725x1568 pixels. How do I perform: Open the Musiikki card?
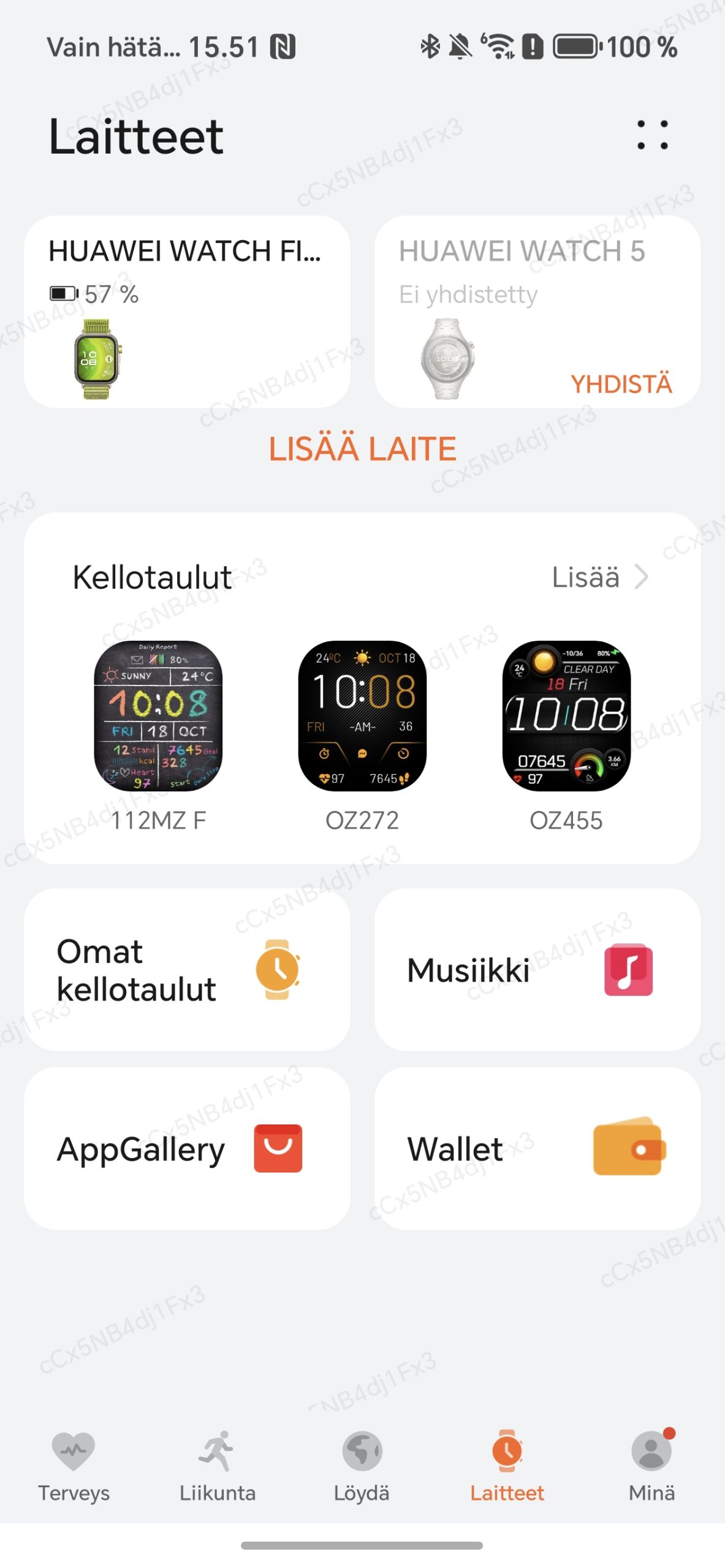(537, 970)
